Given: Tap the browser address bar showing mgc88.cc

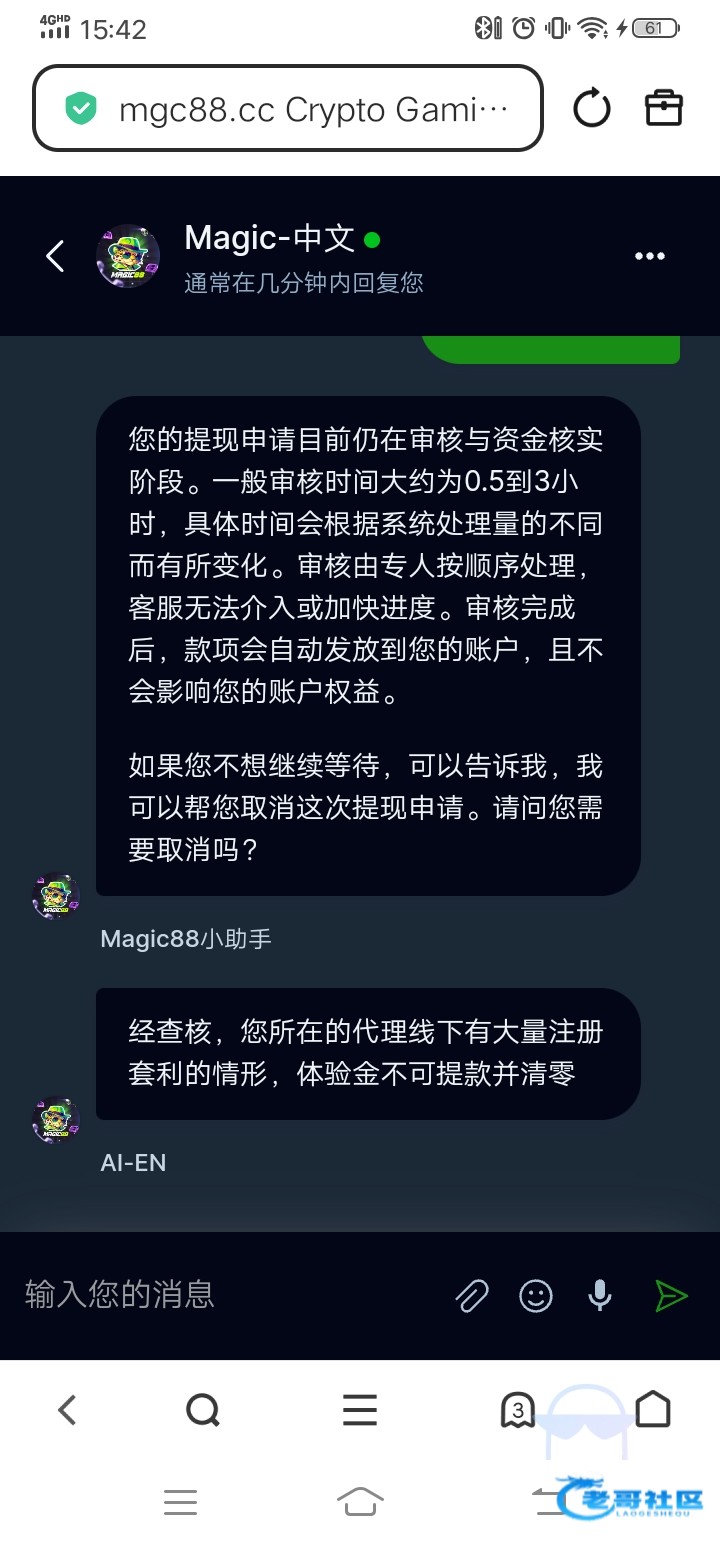Looking at the screenshot, I should [288, 109].
